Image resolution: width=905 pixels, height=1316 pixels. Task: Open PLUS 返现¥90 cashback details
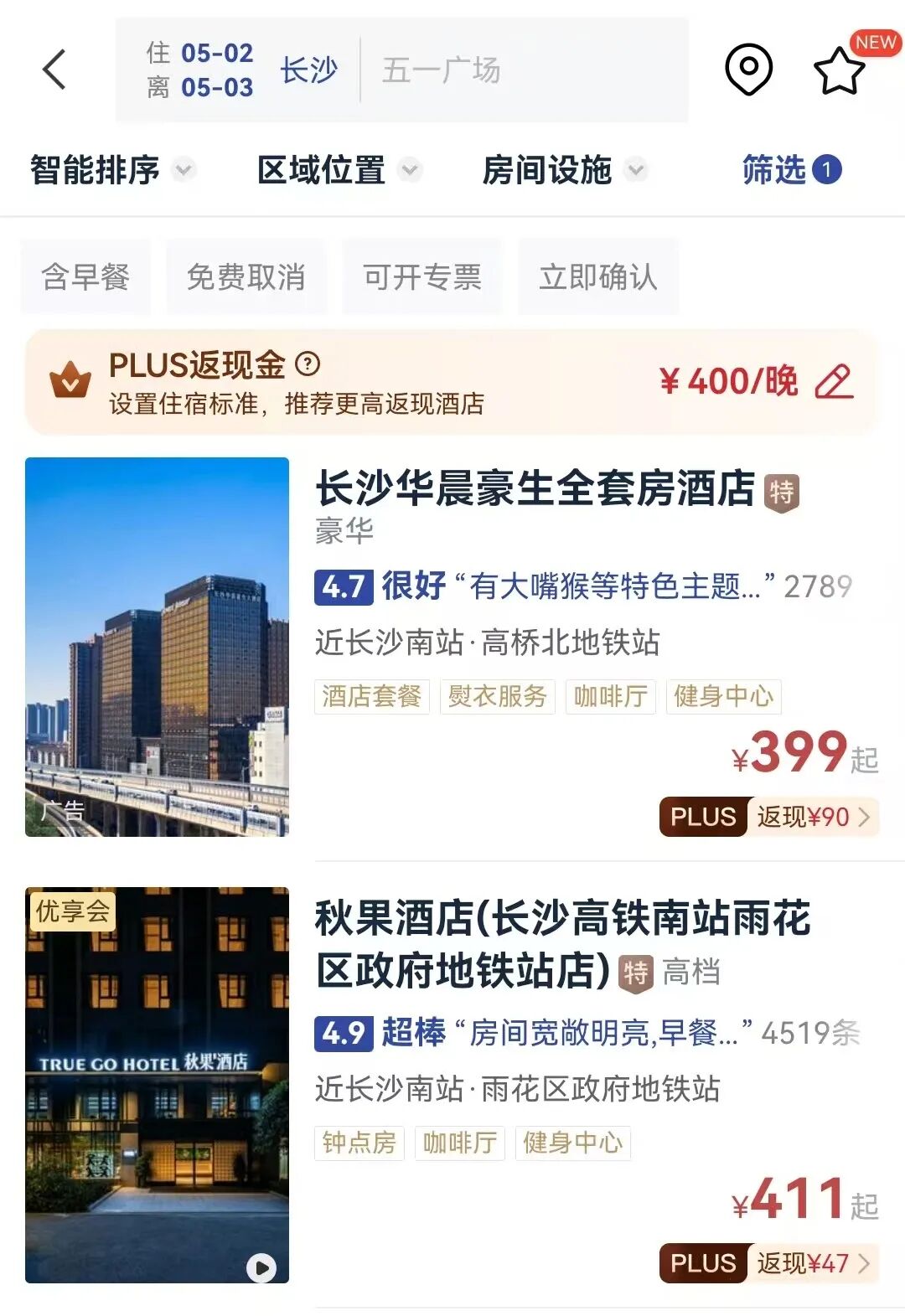[x=768, y=817]
